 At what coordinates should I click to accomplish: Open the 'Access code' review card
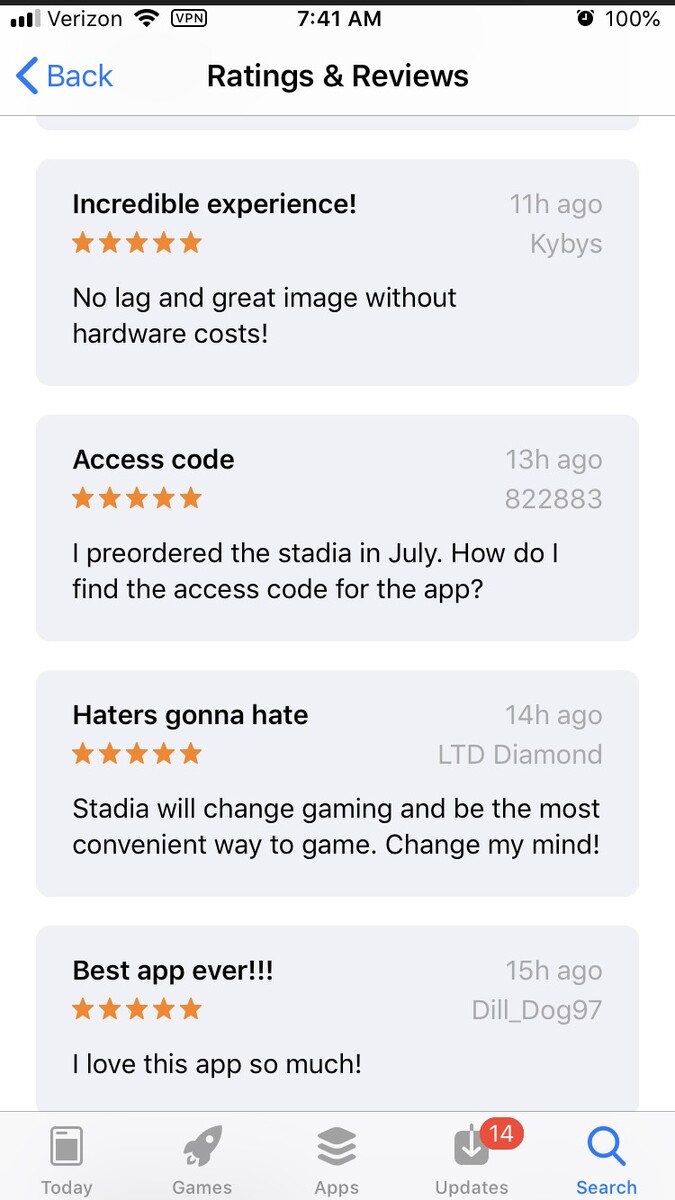[337, 528]
